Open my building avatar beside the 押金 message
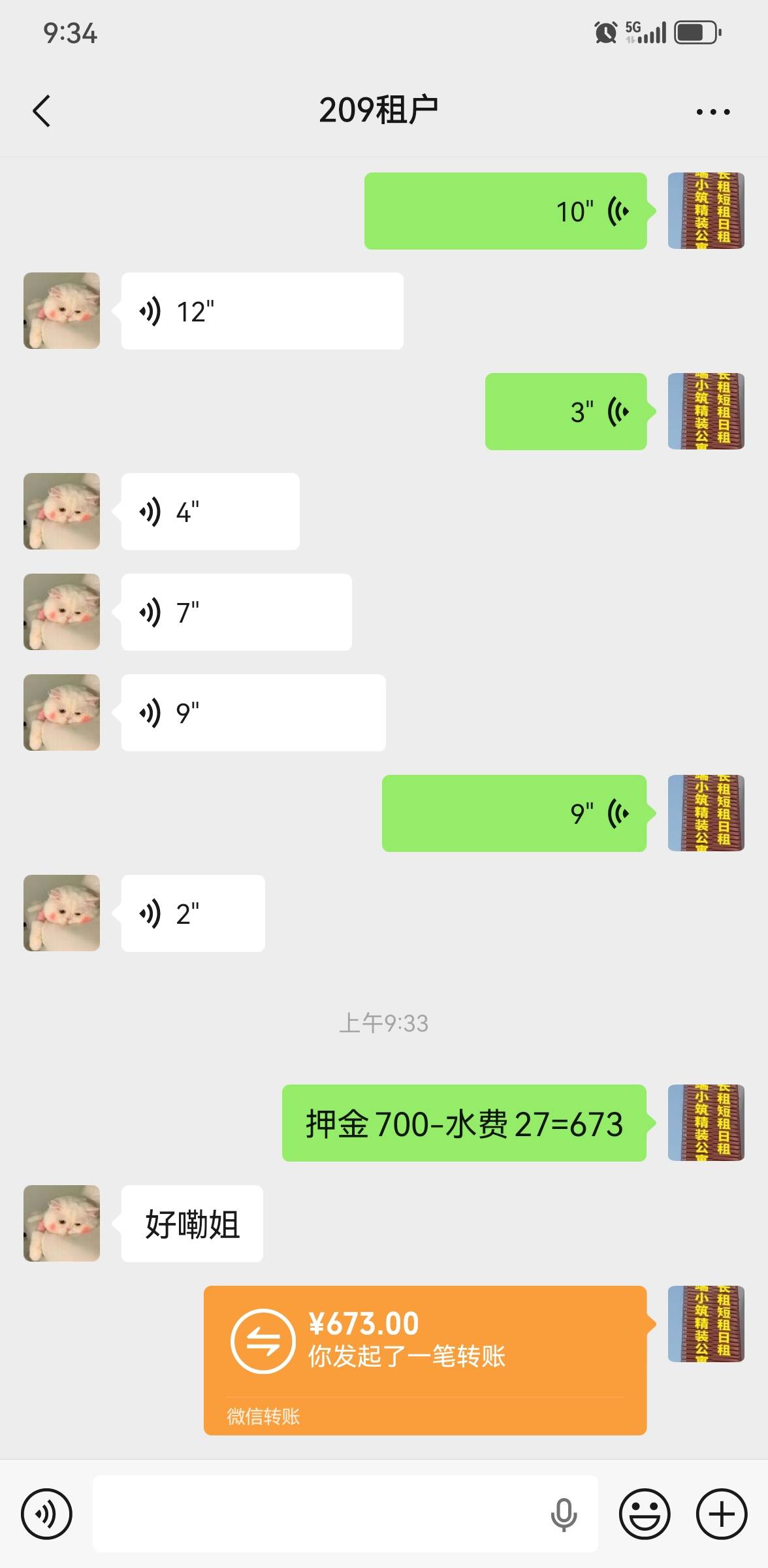Viewport: 768px width, 1568px height. [706, 1122]
